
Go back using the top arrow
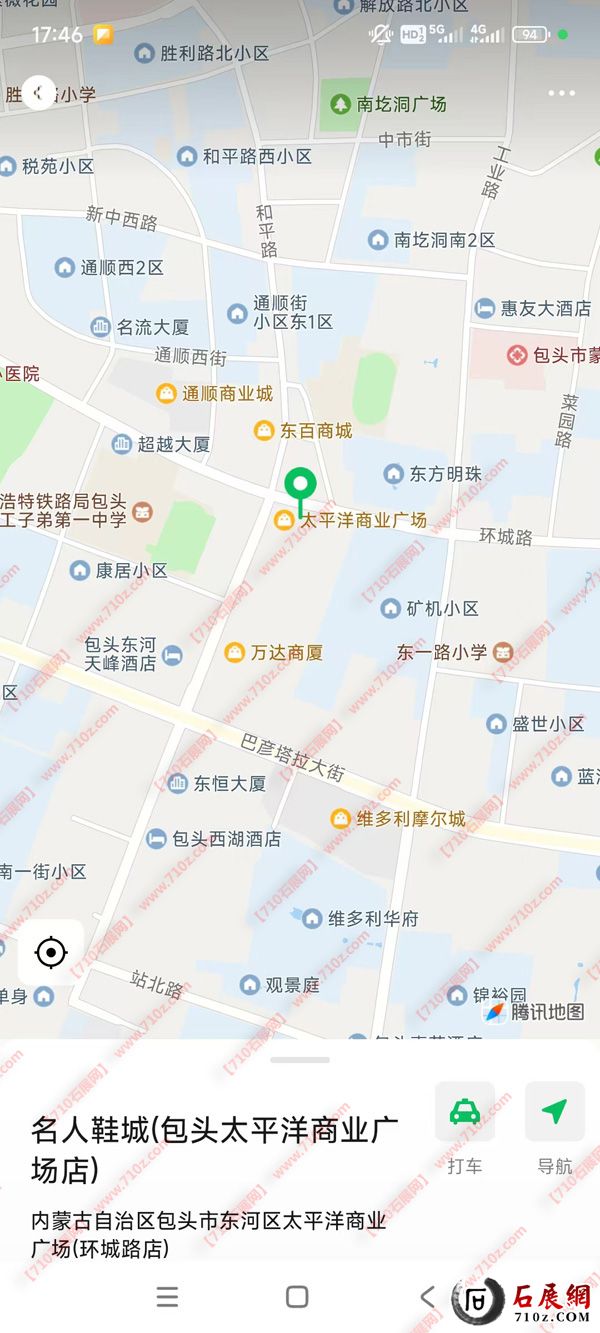tap(38, 94)
